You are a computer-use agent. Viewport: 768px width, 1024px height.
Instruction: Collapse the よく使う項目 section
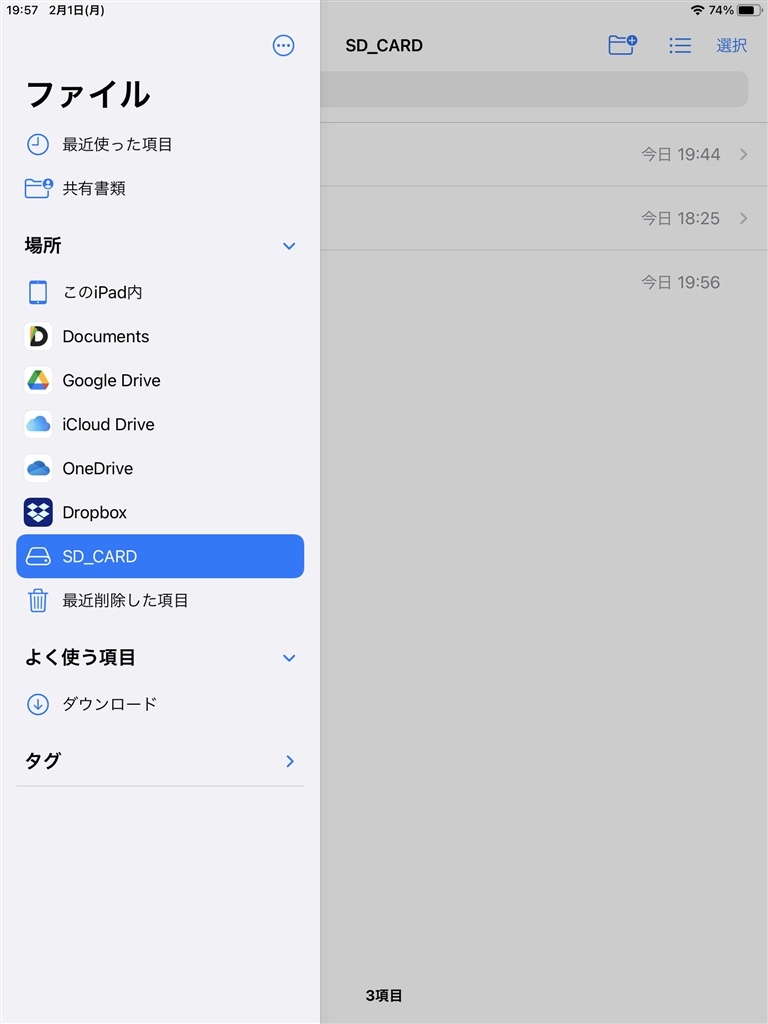click(x=289, y=658)
